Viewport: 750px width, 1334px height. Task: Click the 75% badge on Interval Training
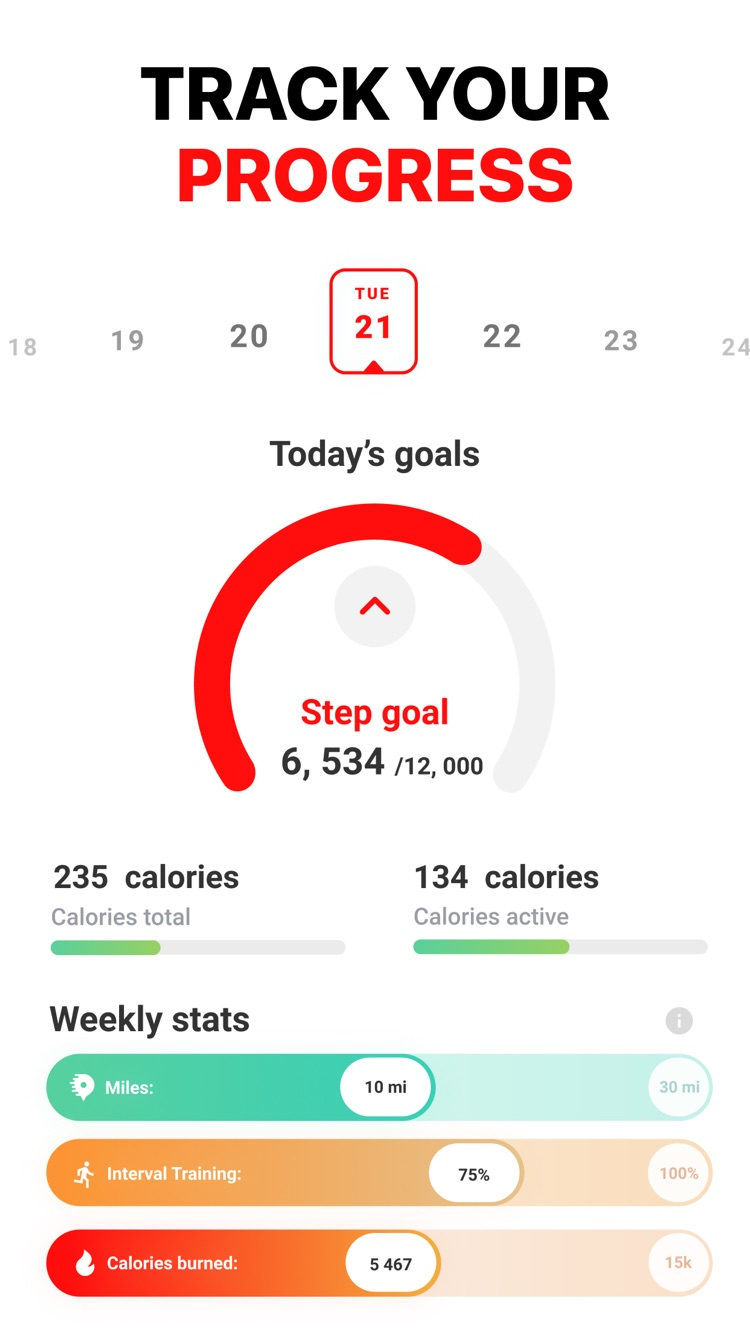pos(475,1173)
